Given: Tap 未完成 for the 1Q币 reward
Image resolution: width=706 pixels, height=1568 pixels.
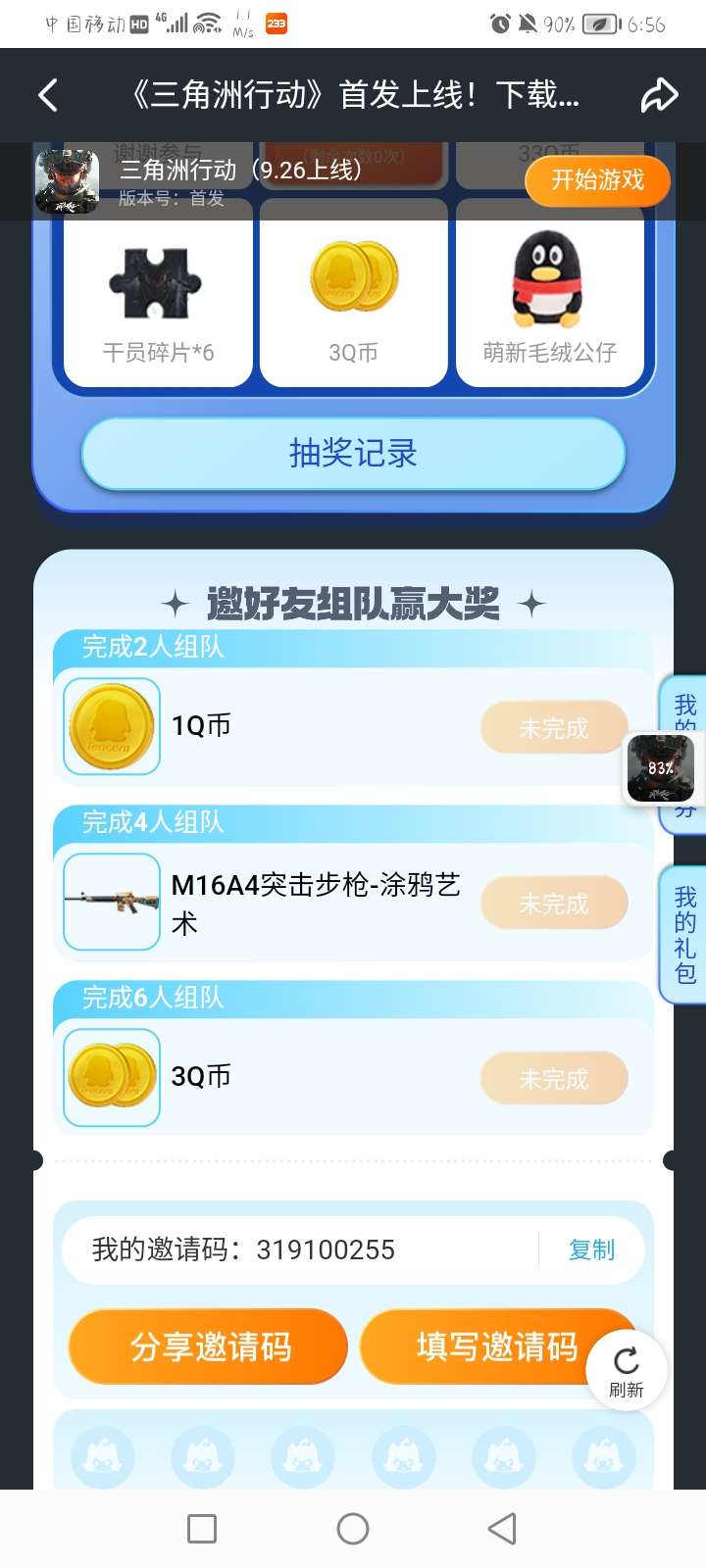Looking at the screenshot, I should coord(553,728).
